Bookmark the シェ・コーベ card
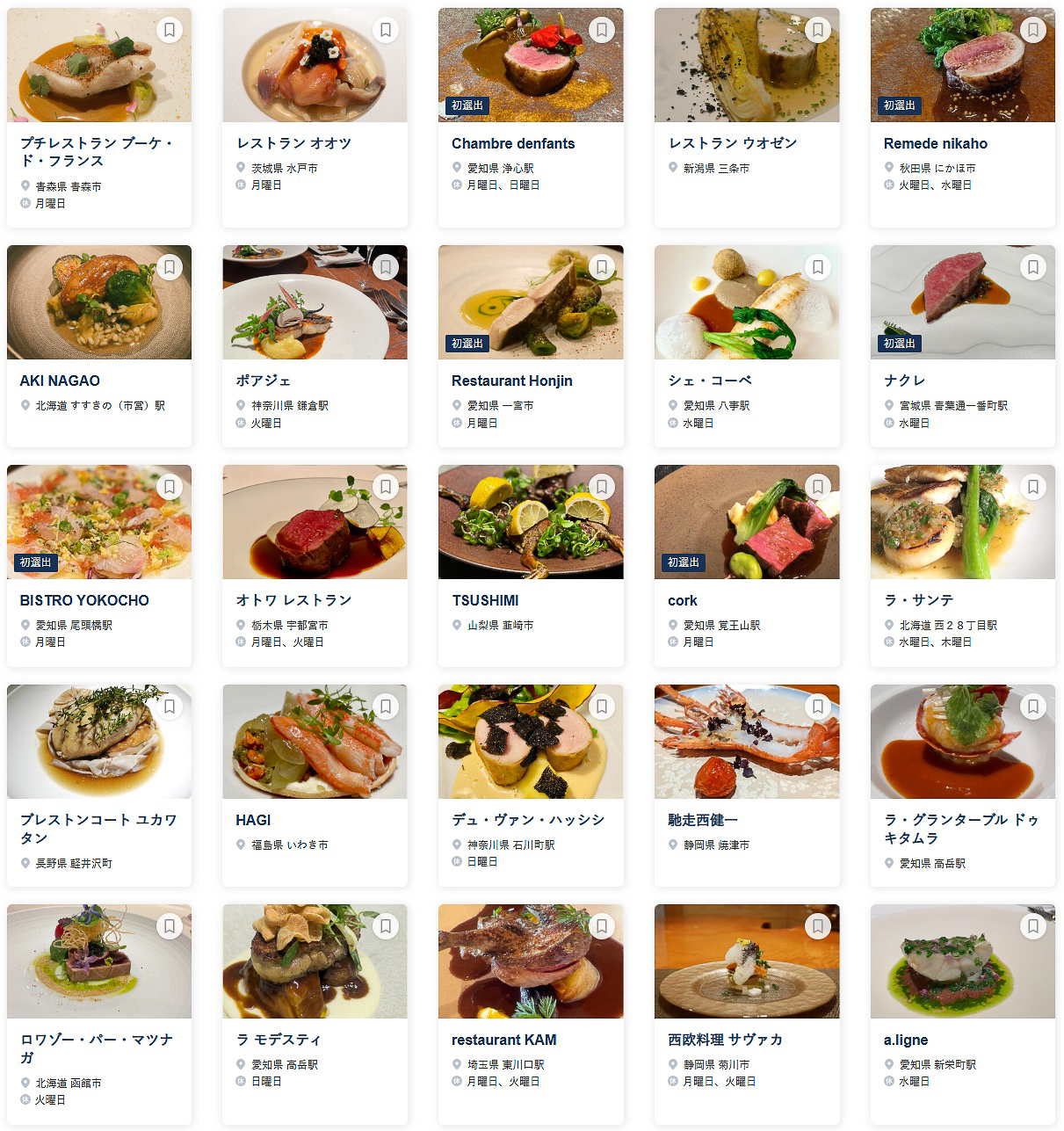 pyautogui.click(x=818, y=266)
